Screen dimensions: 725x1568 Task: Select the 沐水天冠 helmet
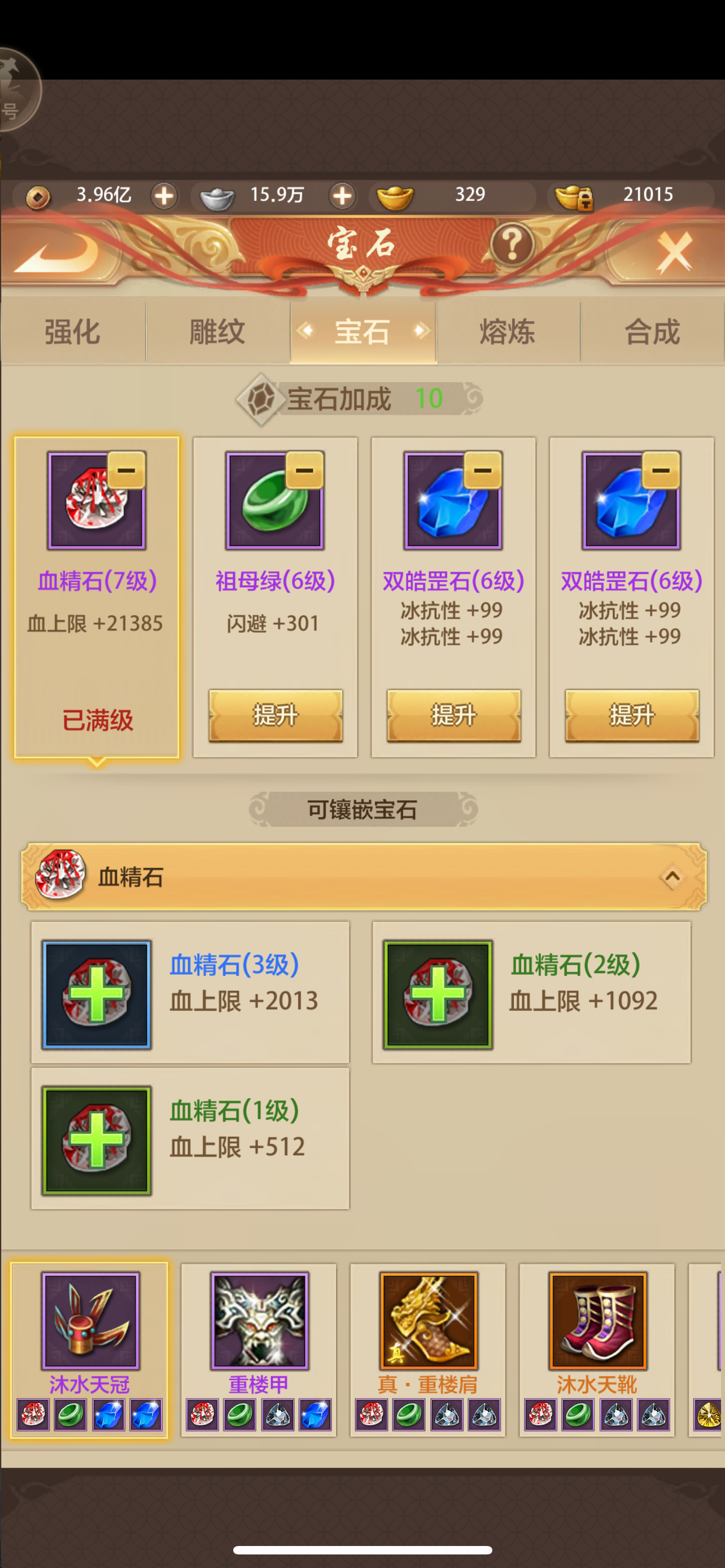(89, 1350)
